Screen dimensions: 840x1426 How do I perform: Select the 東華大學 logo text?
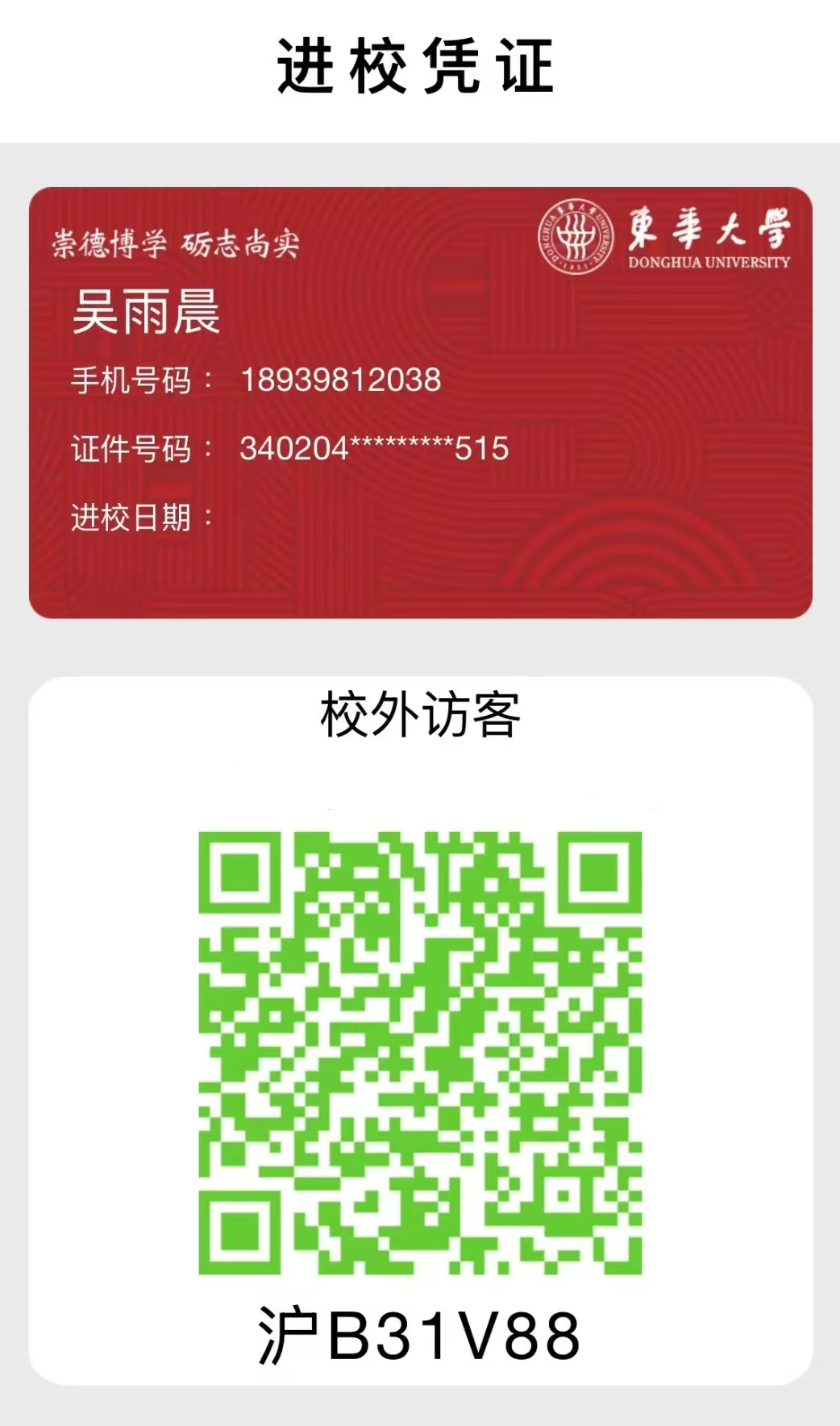point(708,230)
